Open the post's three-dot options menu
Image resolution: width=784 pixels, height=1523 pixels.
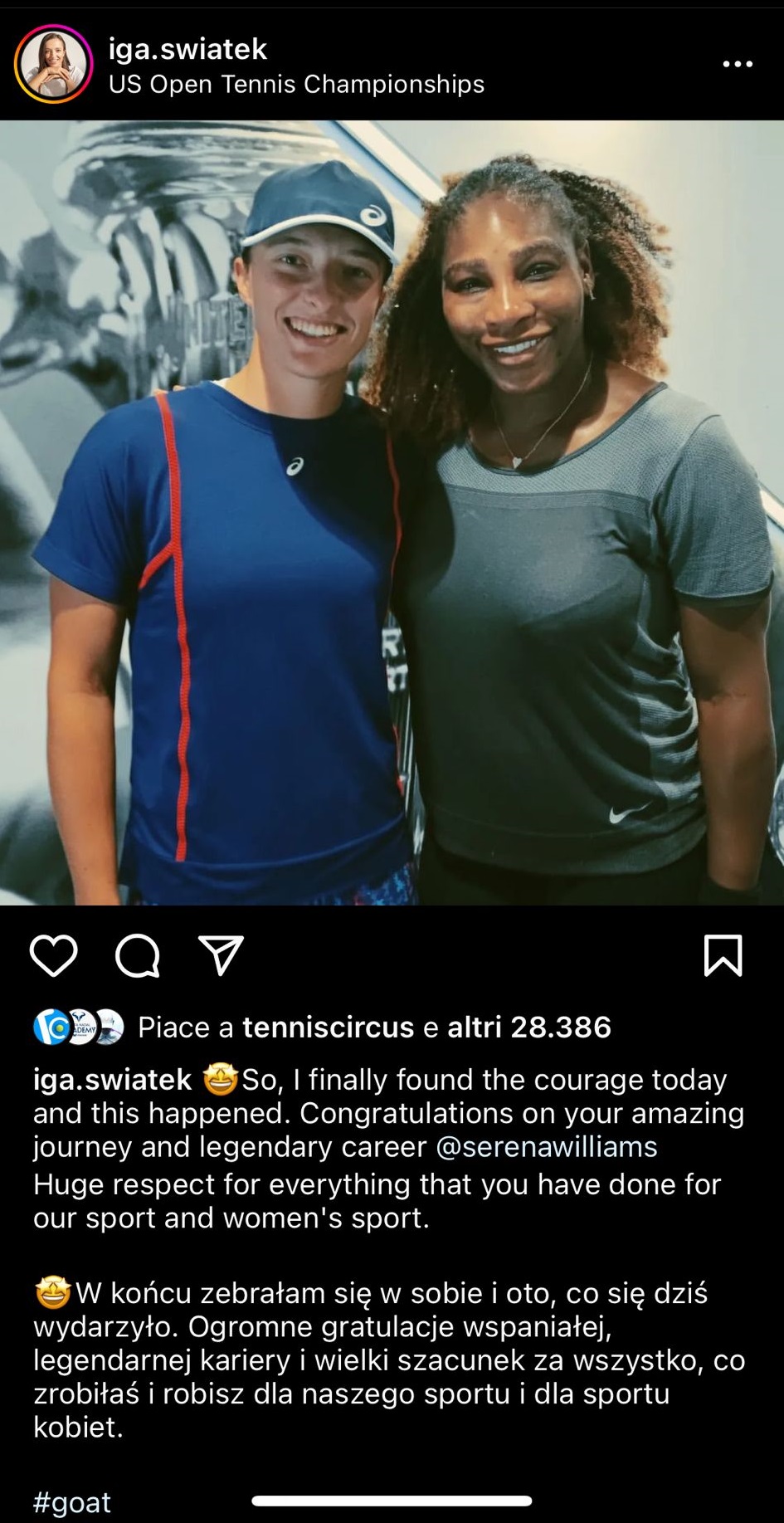point(737,65)
